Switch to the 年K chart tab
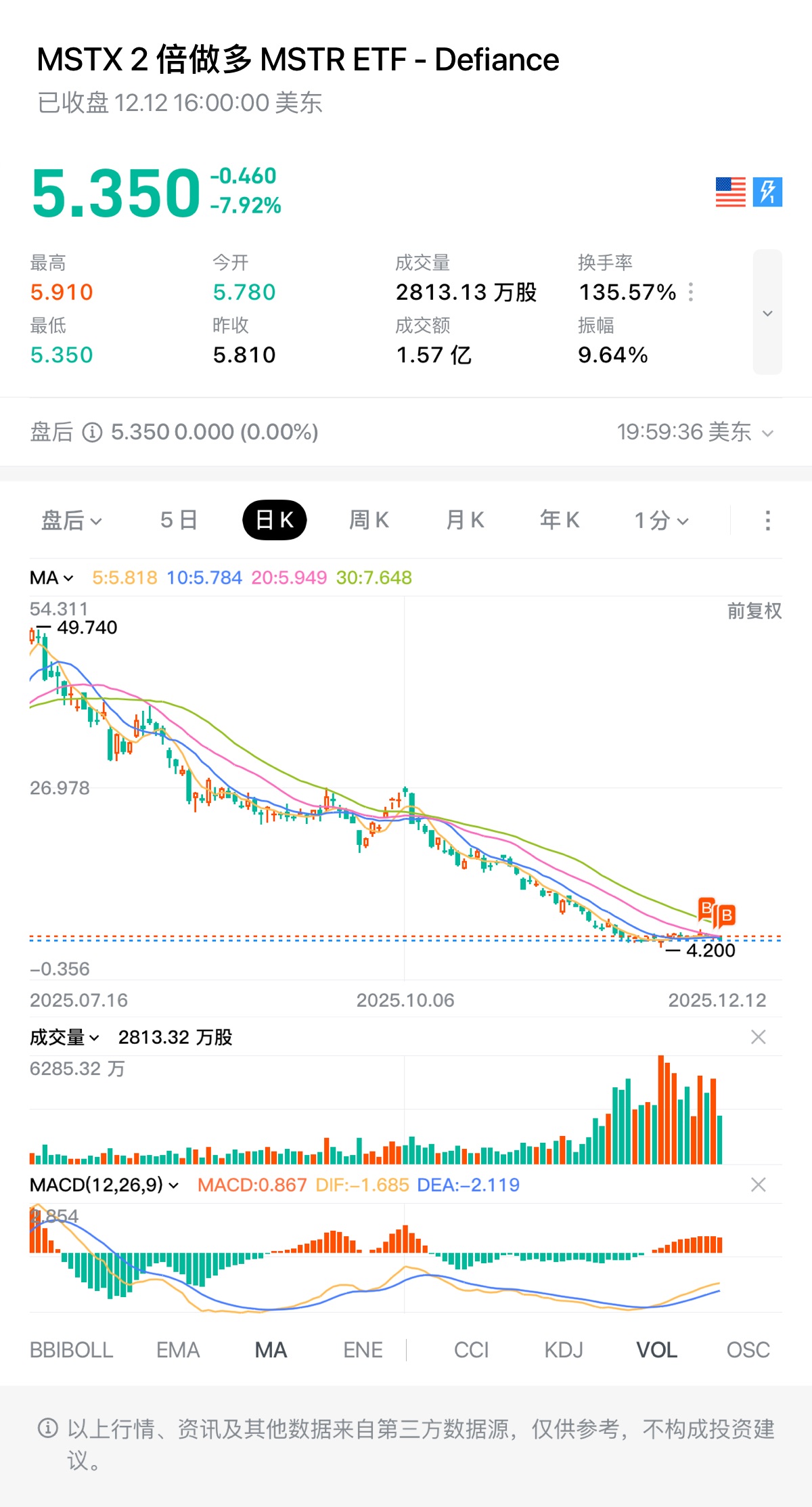This screenshot has height=1507, width=812. click(x=560, y=520)
